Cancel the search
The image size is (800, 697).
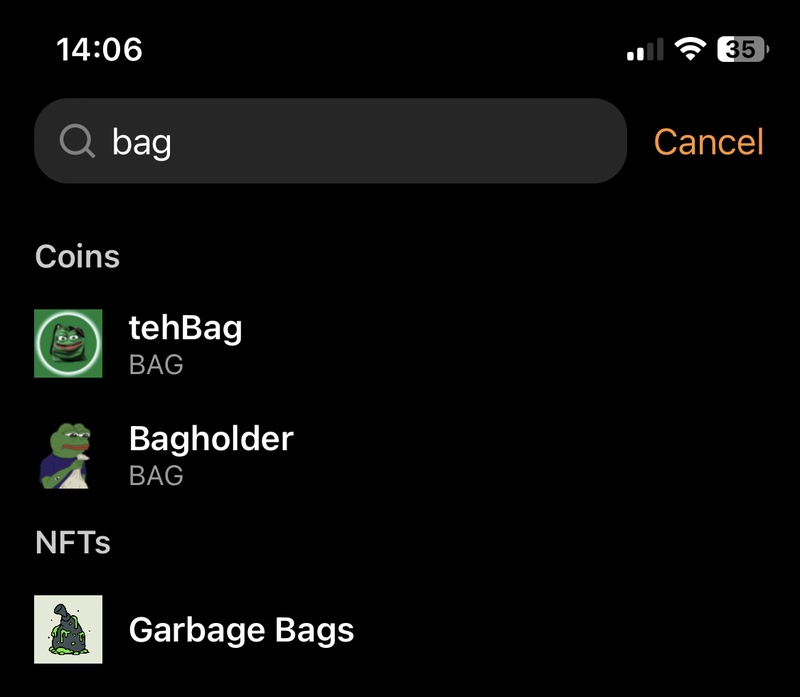tap(708, 142)
